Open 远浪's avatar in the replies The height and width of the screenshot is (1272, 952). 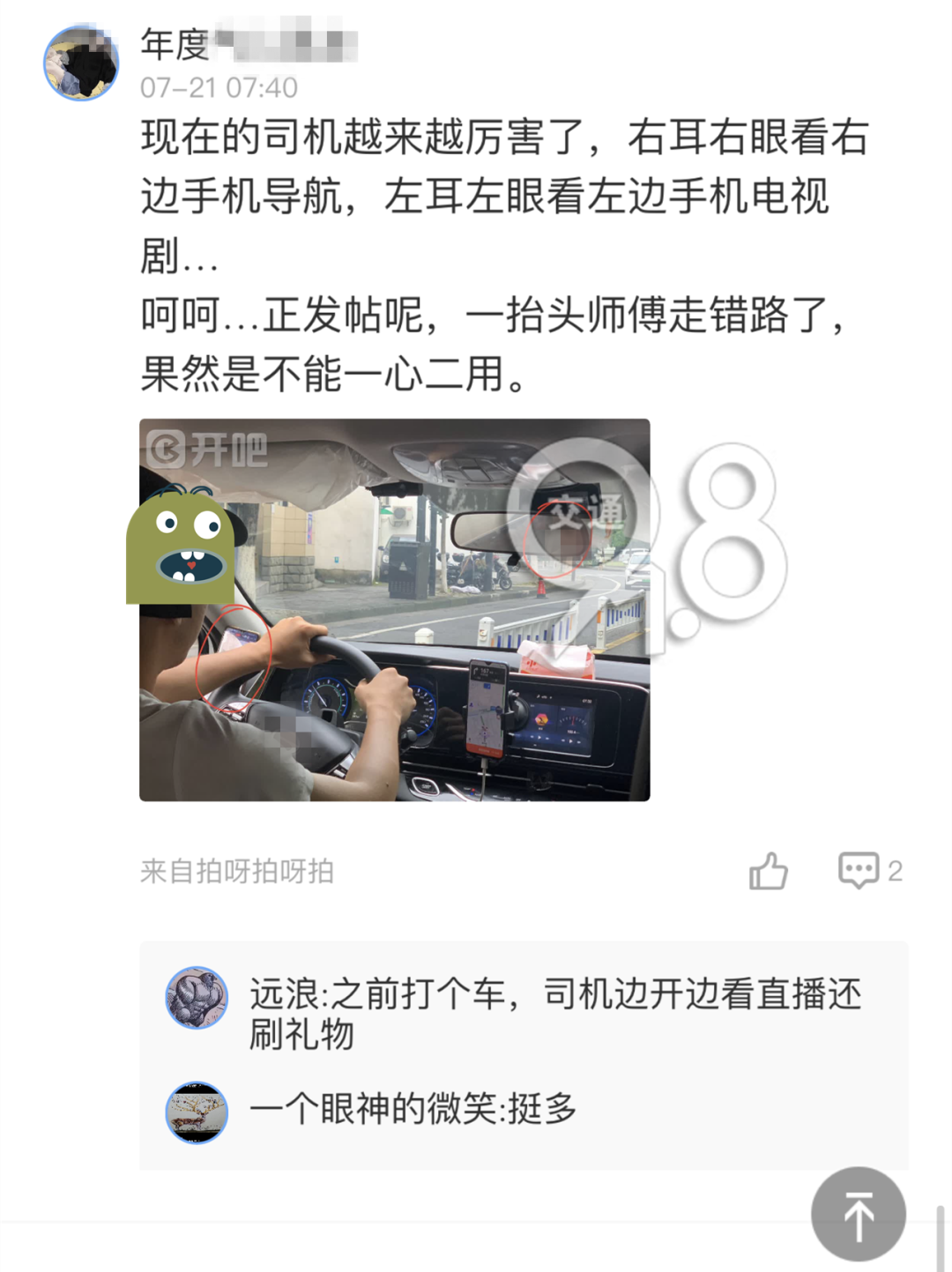point(197,997)
